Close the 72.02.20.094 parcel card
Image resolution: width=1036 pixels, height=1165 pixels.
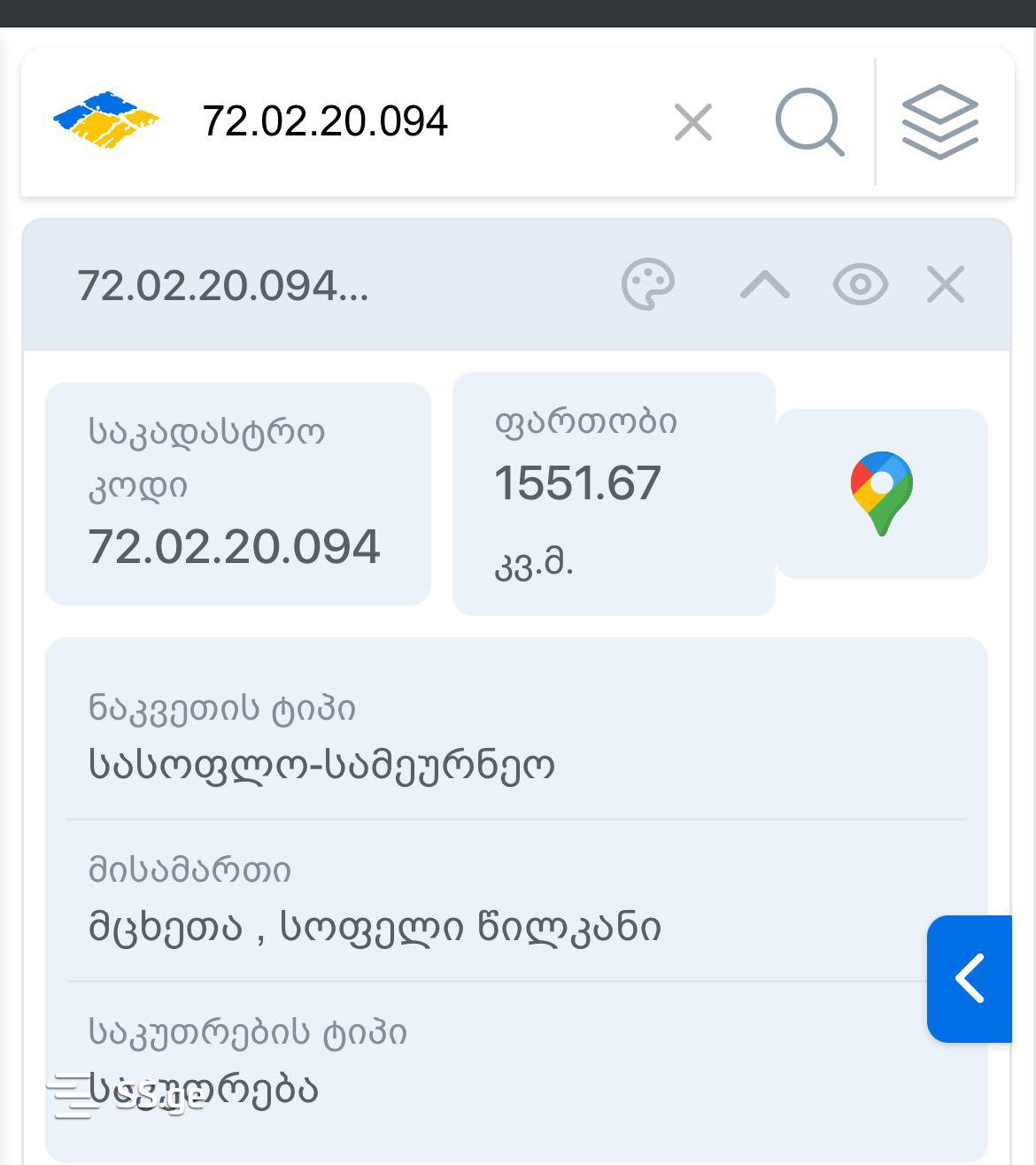click(x=945, y=285)
